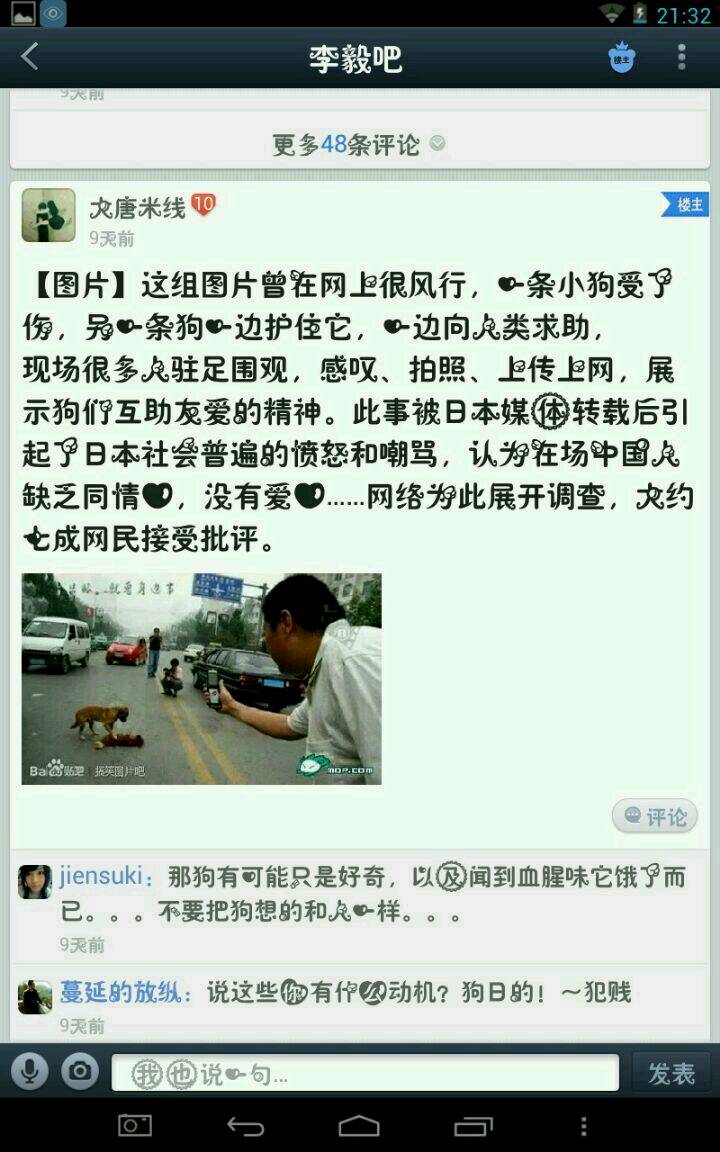The width and height of the screenshot is (720, 1152).
Task: Tap the 评论 button under the post
Action: (655, 817)
